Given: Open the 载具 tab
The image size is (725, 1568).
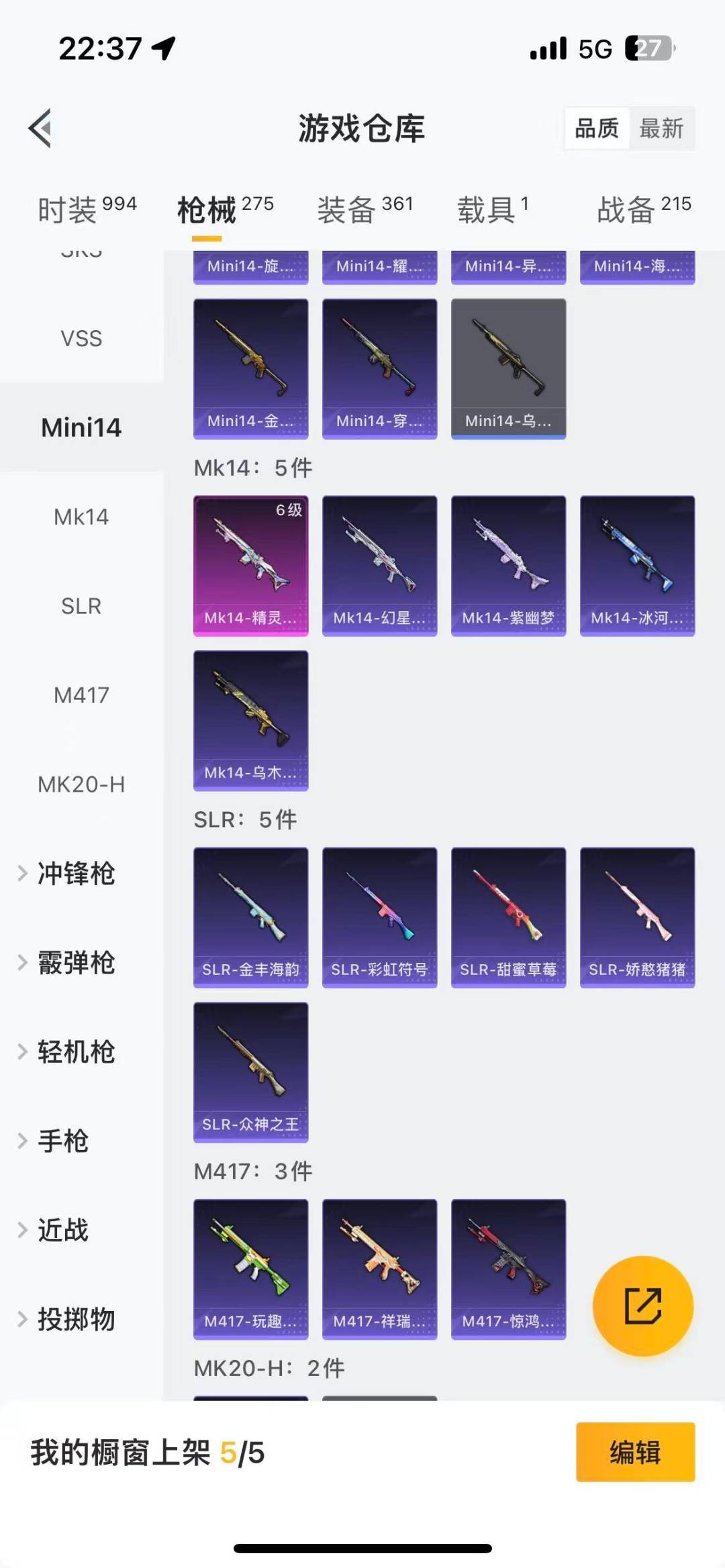Looking at the screenshot, I should coord(493,209).
